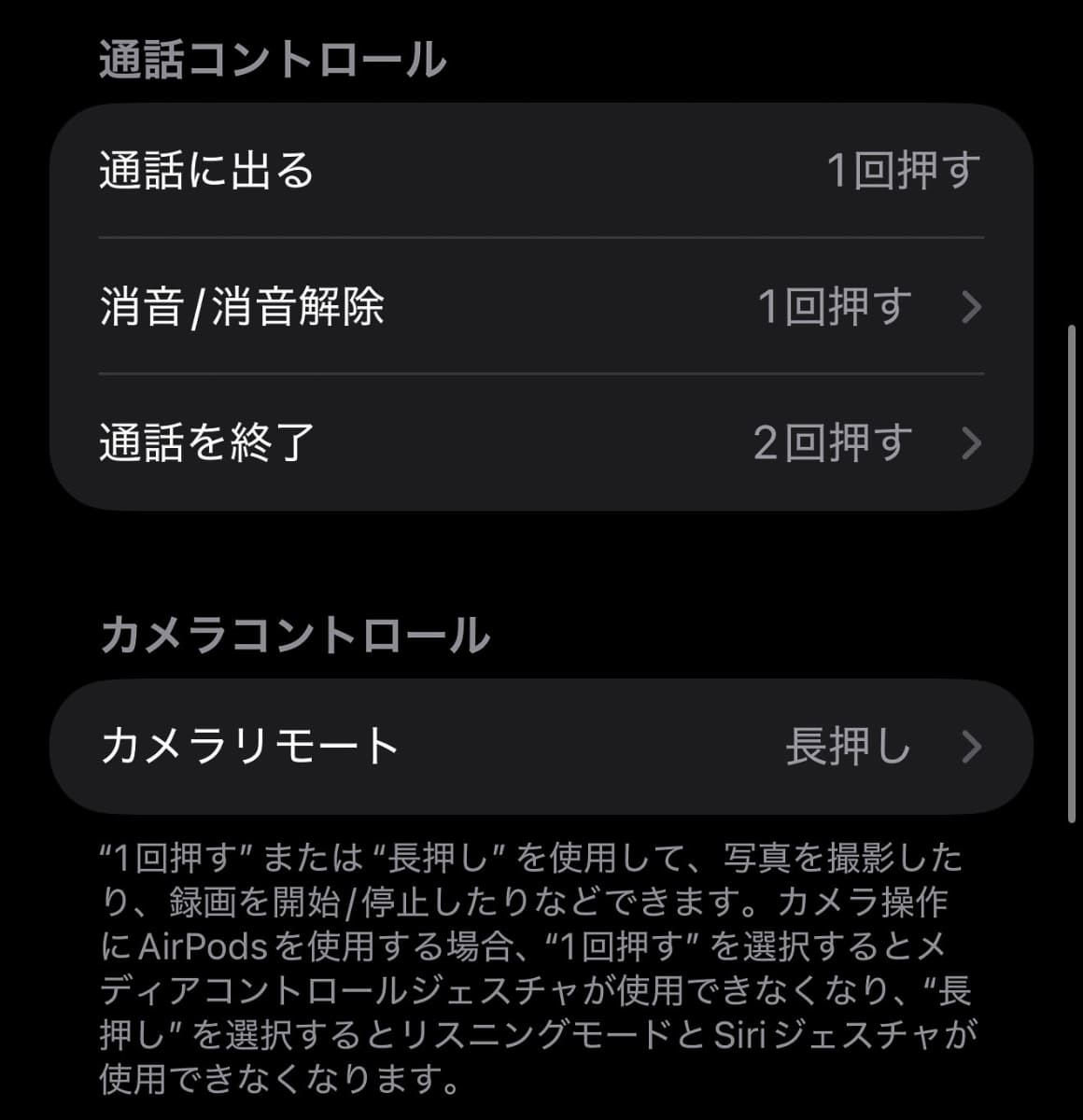Tap the 通話に出る row label text
The height and width of the screenshot is (1120, 1083).
coord(207,168)
